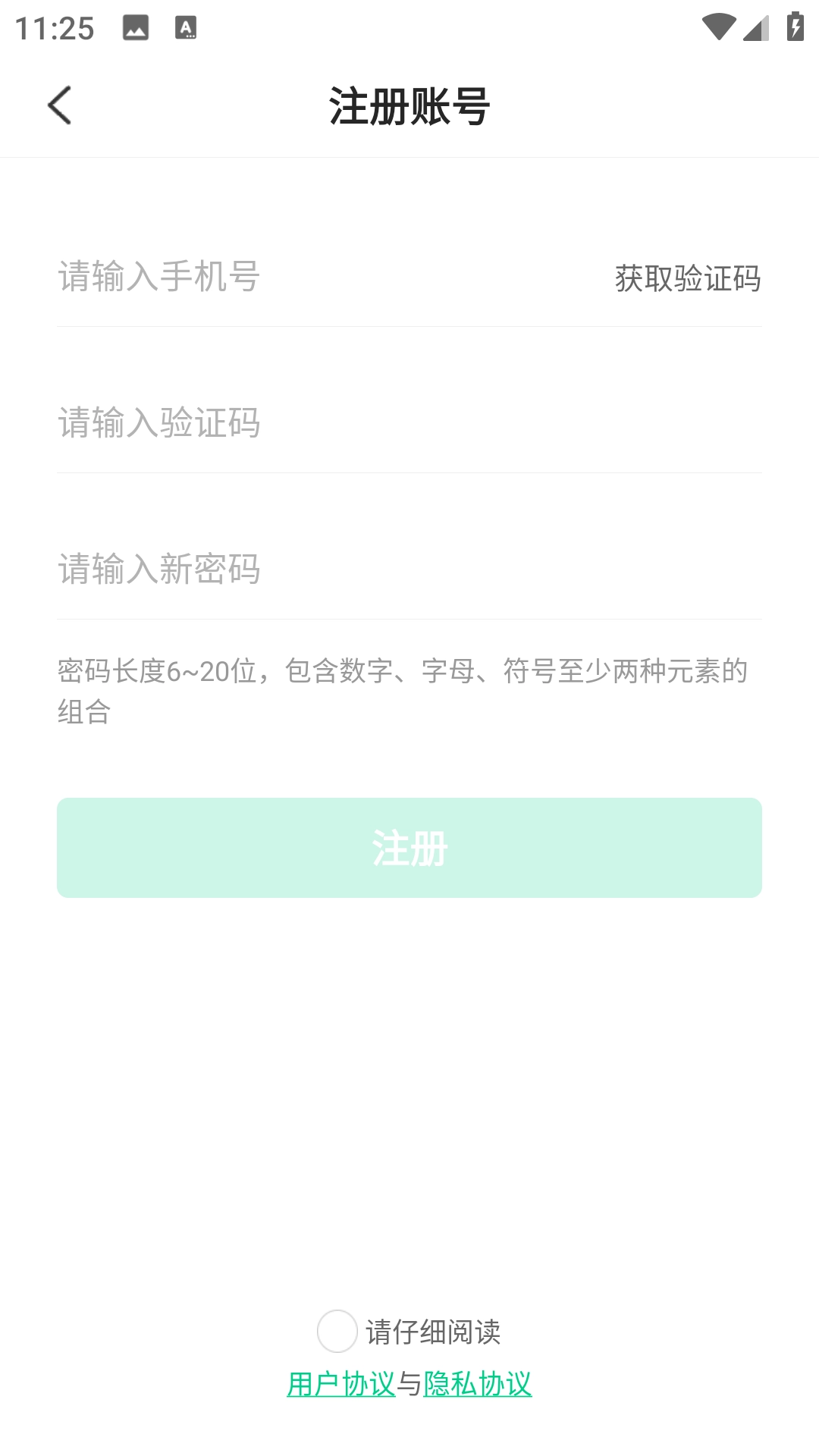Click the 获取验证码 button
Image resolution: width=819 pixels, height=1456 pixels.
687,279
